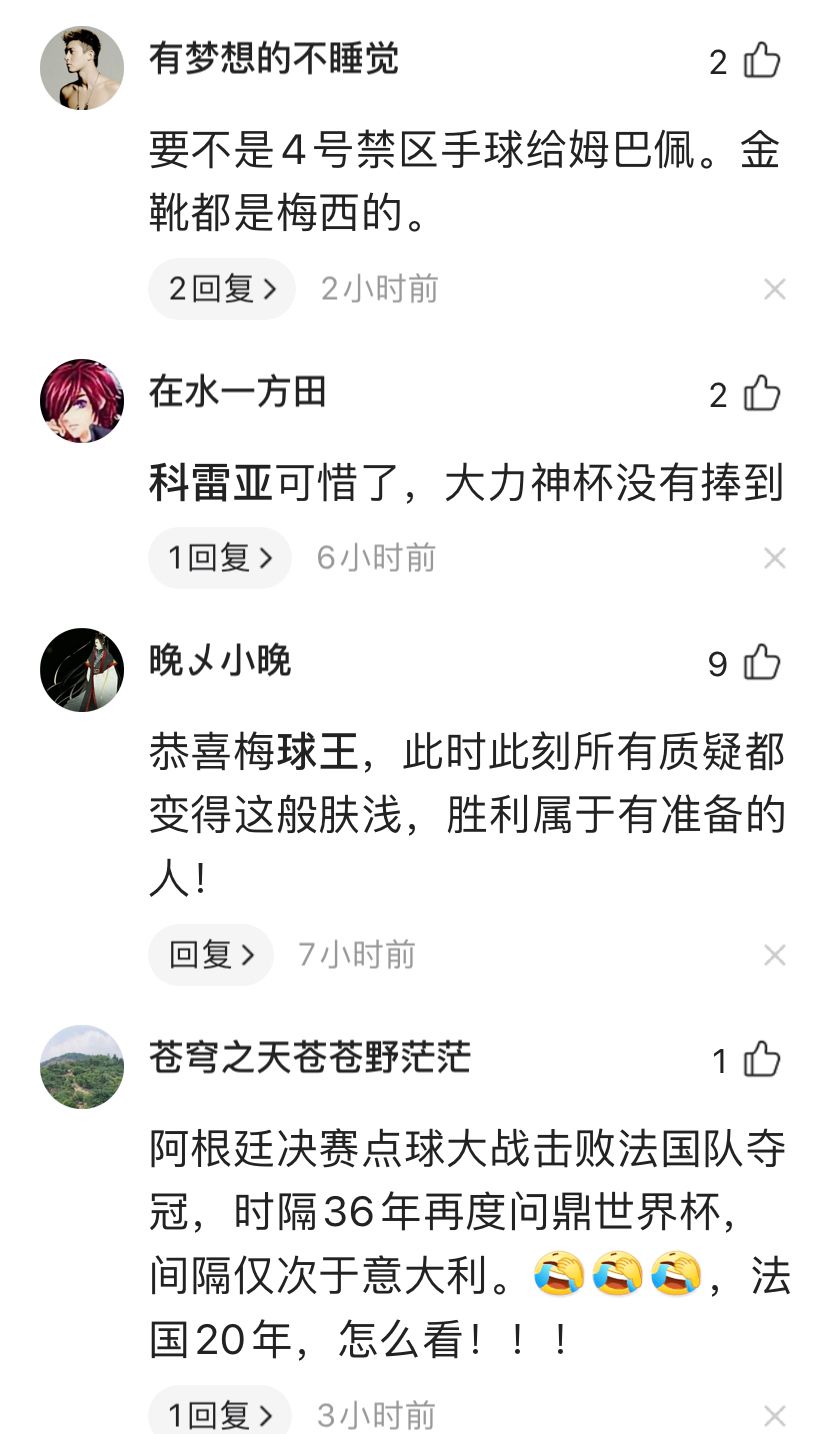This screenshot has width=828, height=1434.
Task: Like the comment by 晚乄小晚
Action: point(762,663)
